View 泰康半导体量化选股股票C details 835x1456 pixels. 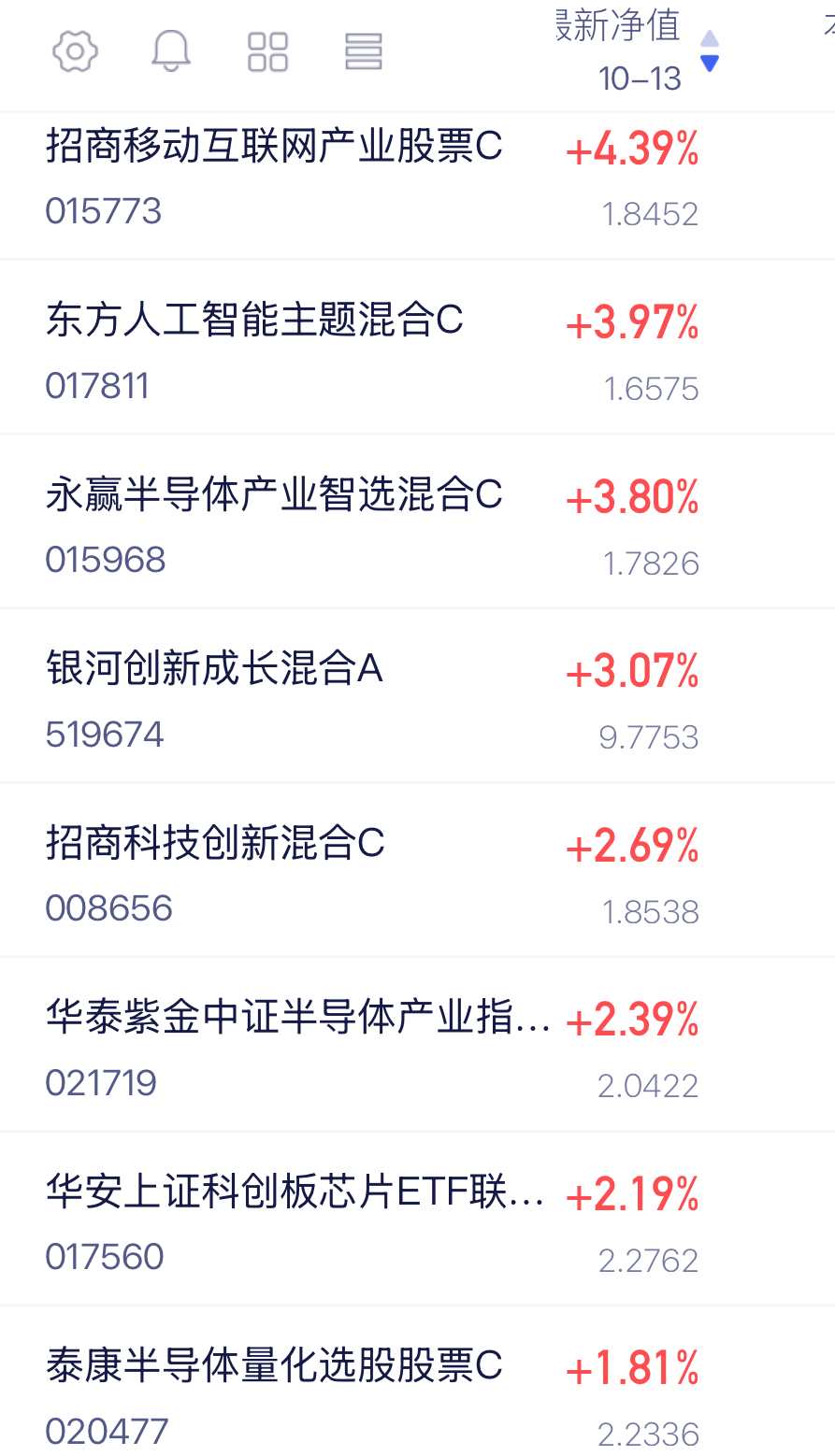click(x=274, y=1366)
